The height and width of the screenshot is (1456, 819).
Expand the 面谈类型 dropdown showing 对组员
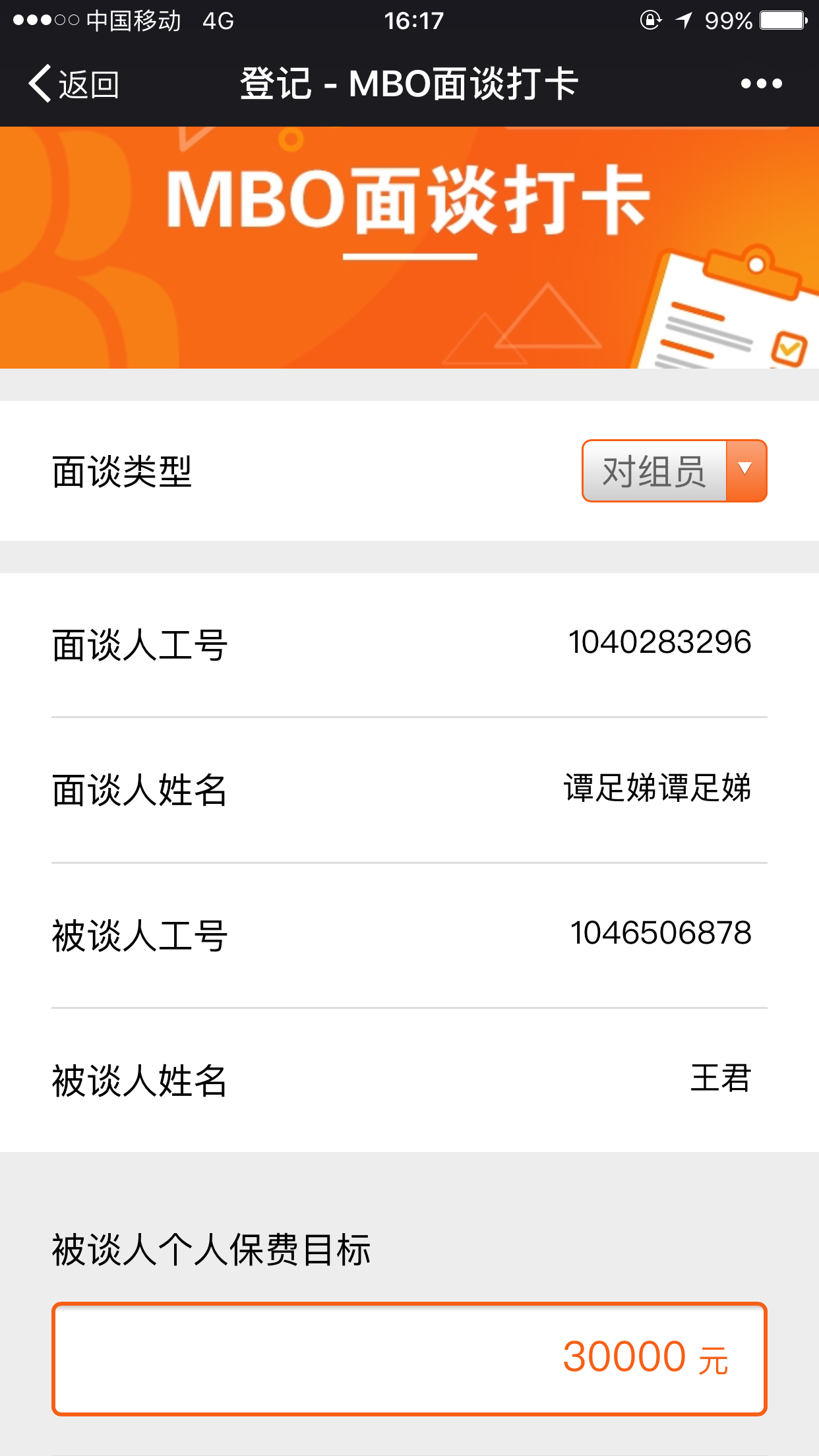[674, 471]
